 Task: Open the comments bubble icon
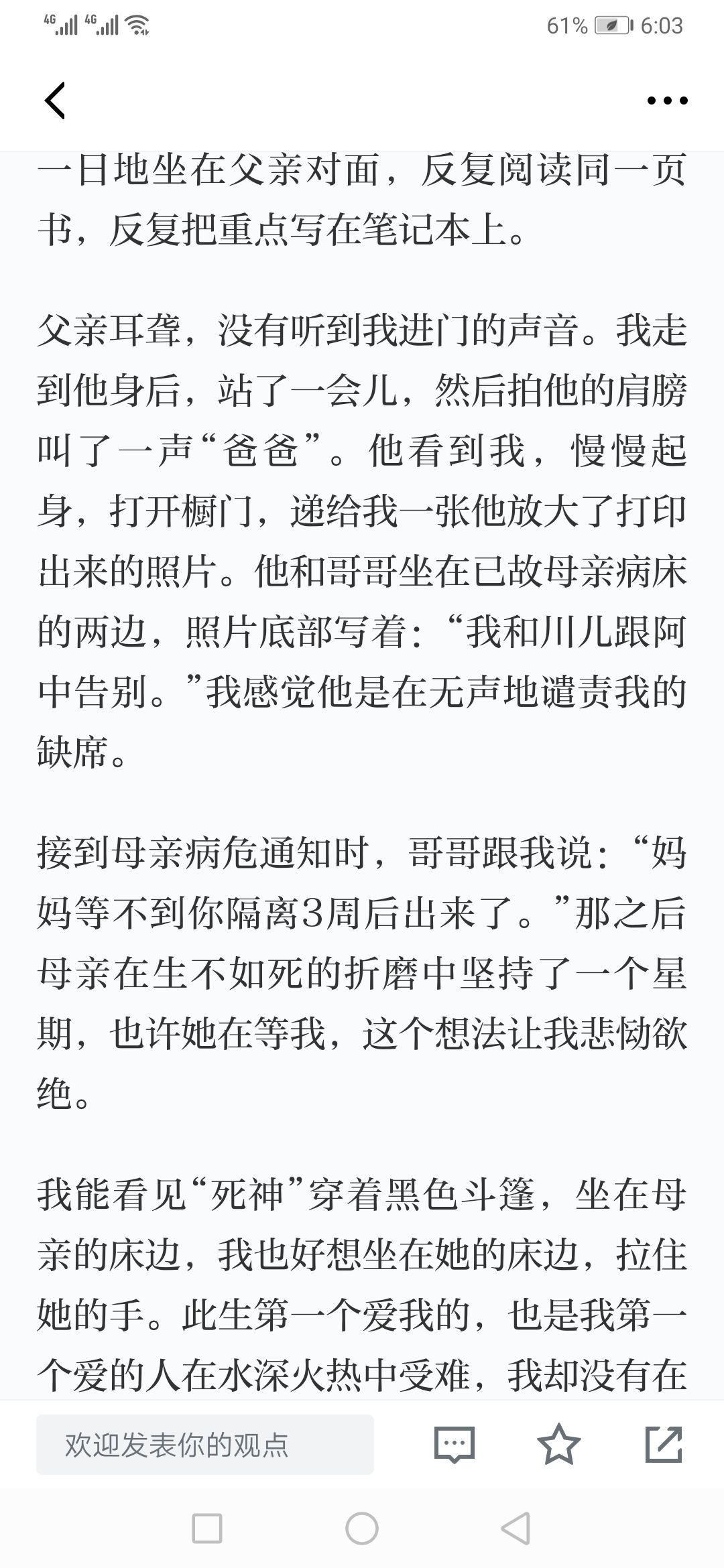tap(455, 1445)
